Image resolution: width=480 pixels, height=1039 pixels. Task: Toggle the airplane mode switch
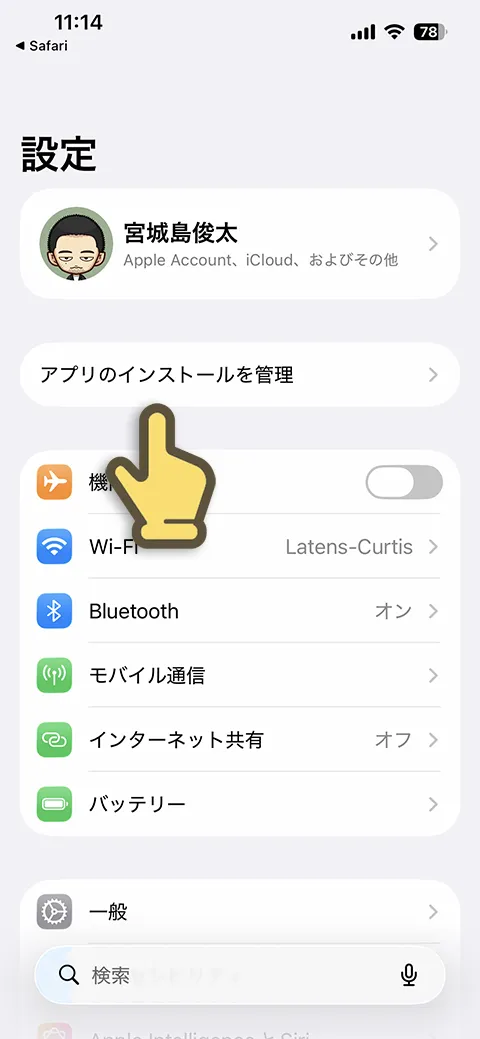click(404, 482)
